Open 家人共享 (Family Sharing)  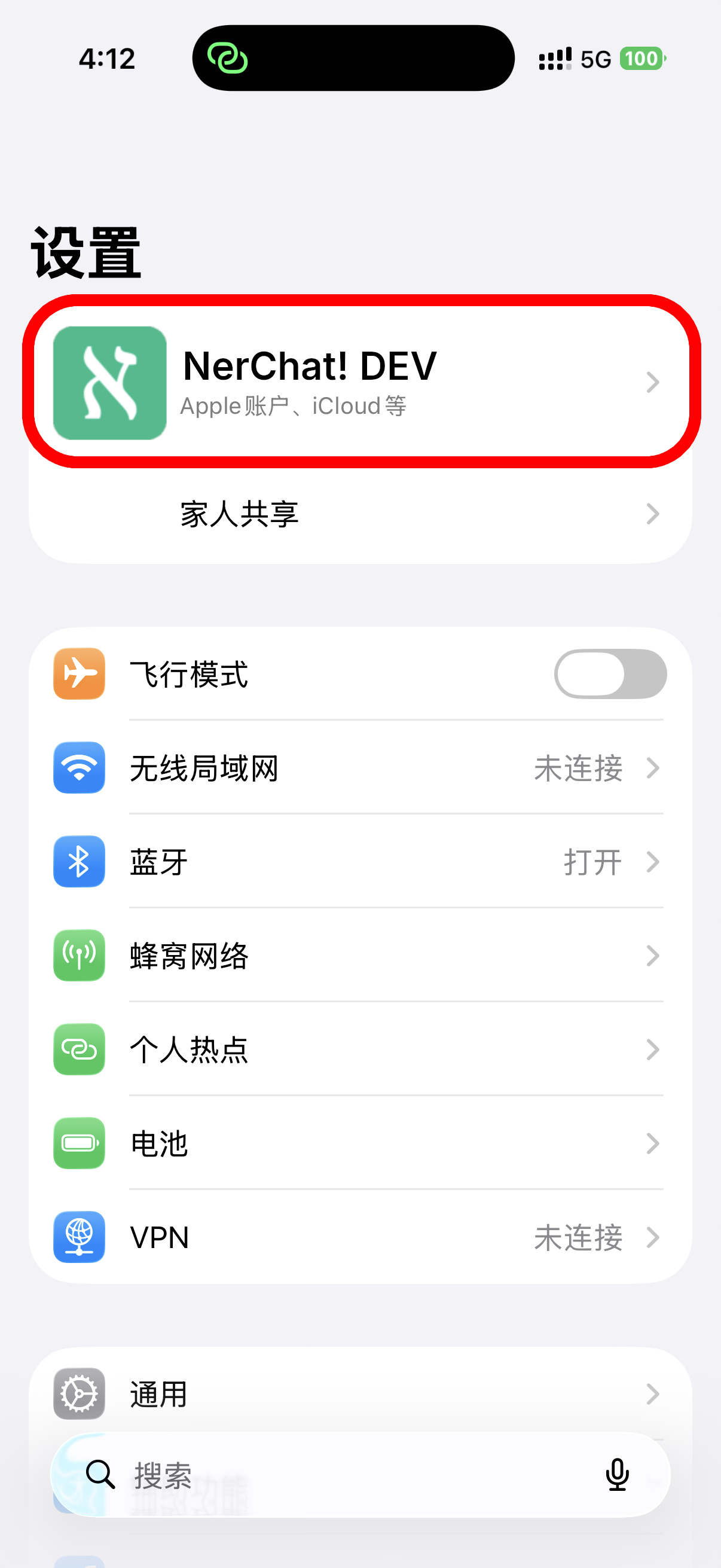tap(360, 514)
